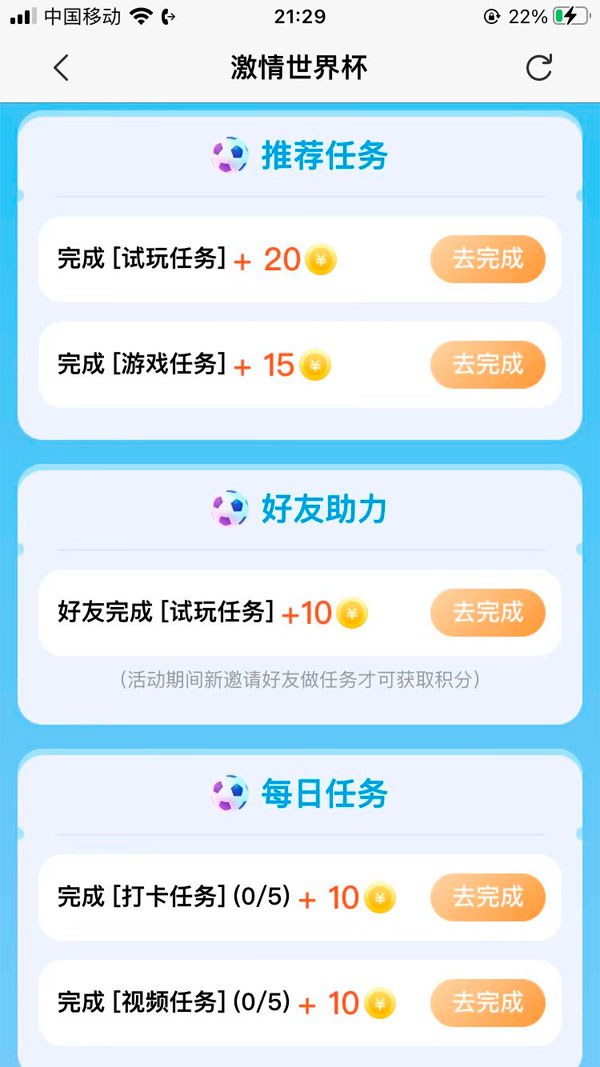
Task: Tap 去完成 for 视频任务
Action: tap(488, 1002)
